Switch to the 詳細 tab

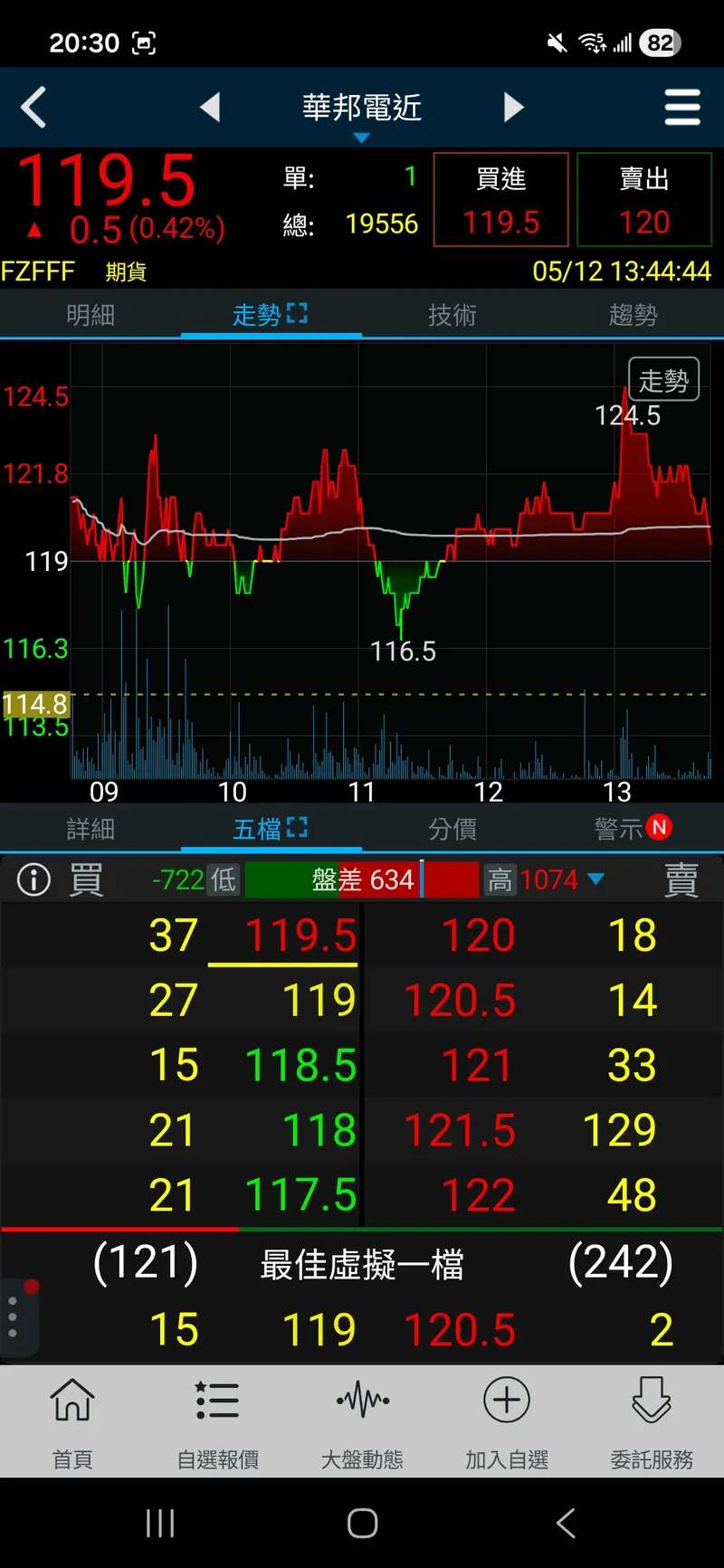click(x=90, y=828)
